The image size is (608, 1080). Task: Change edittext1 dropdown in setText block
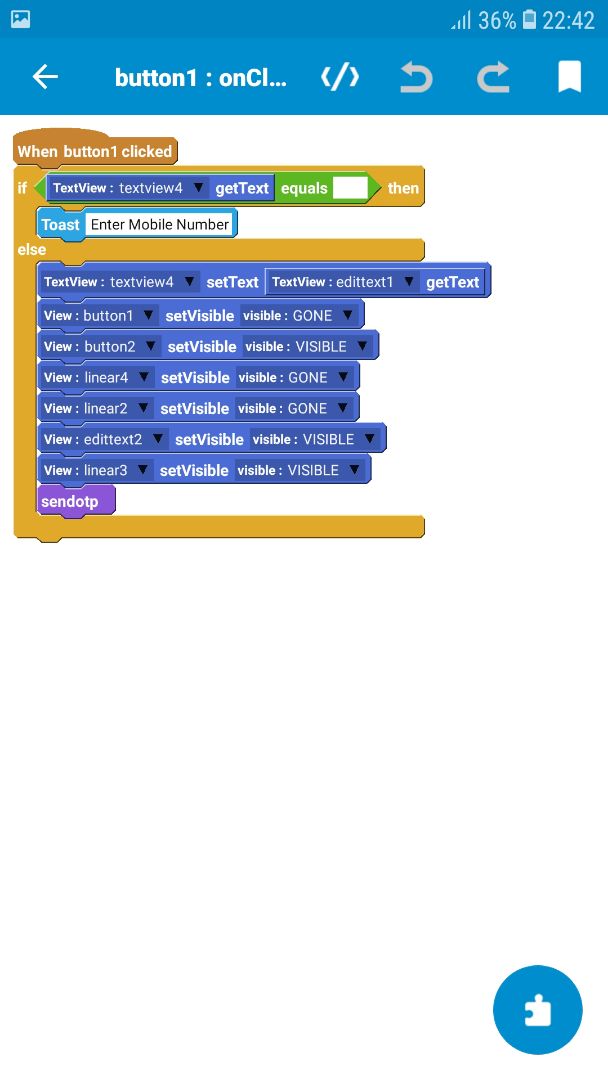click(x=408, y=282)
